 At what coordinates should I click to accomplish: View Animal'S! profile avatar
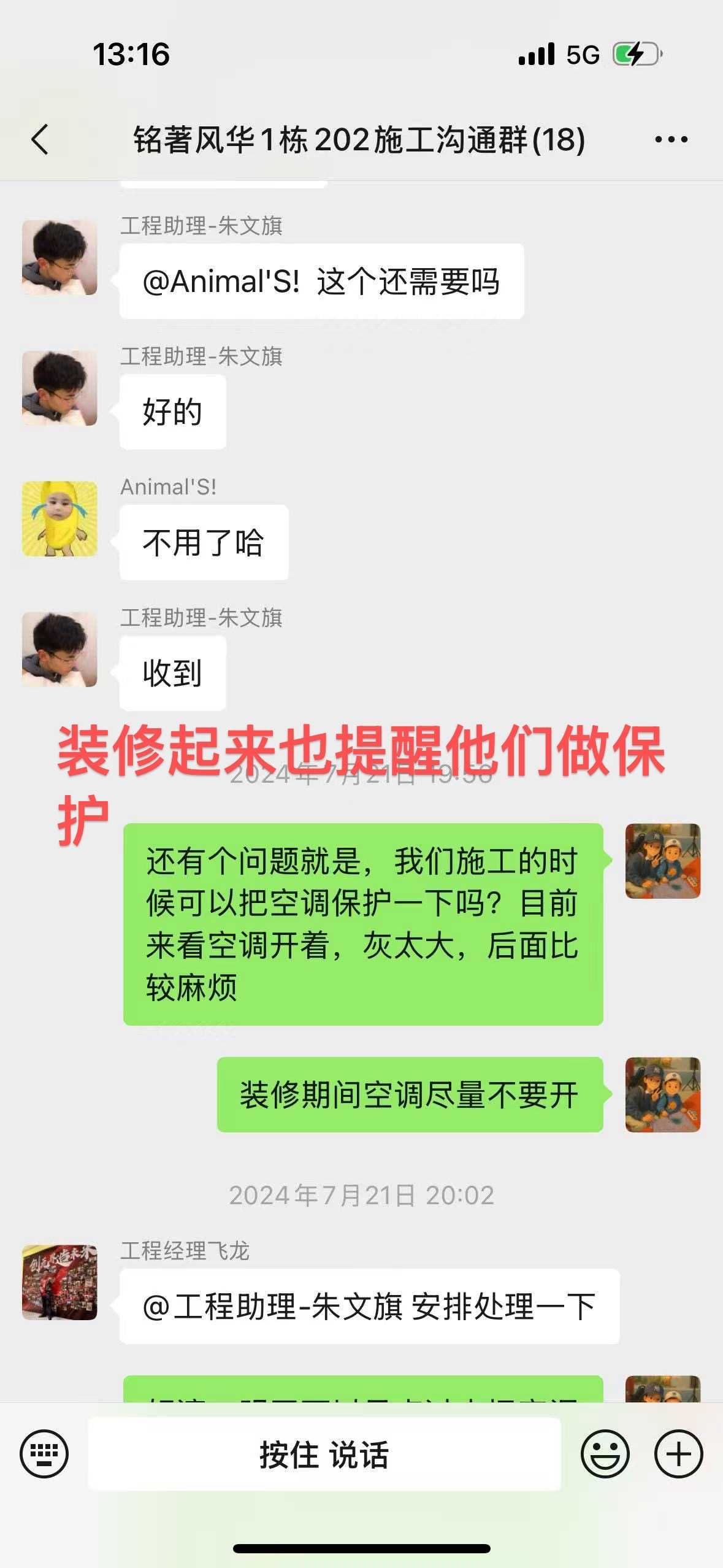[59, 519]
